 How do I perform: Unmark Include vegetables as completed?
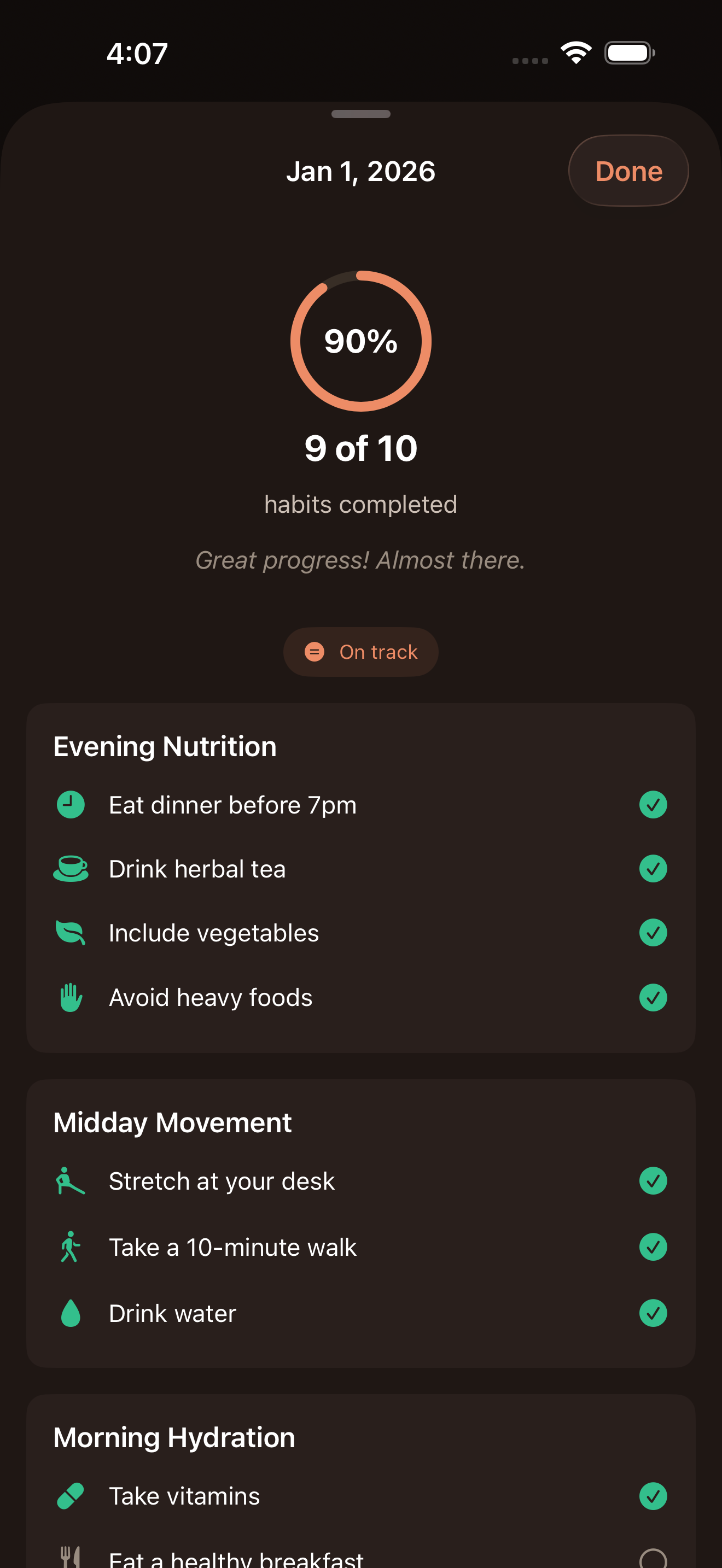click(x=653, y=933)
